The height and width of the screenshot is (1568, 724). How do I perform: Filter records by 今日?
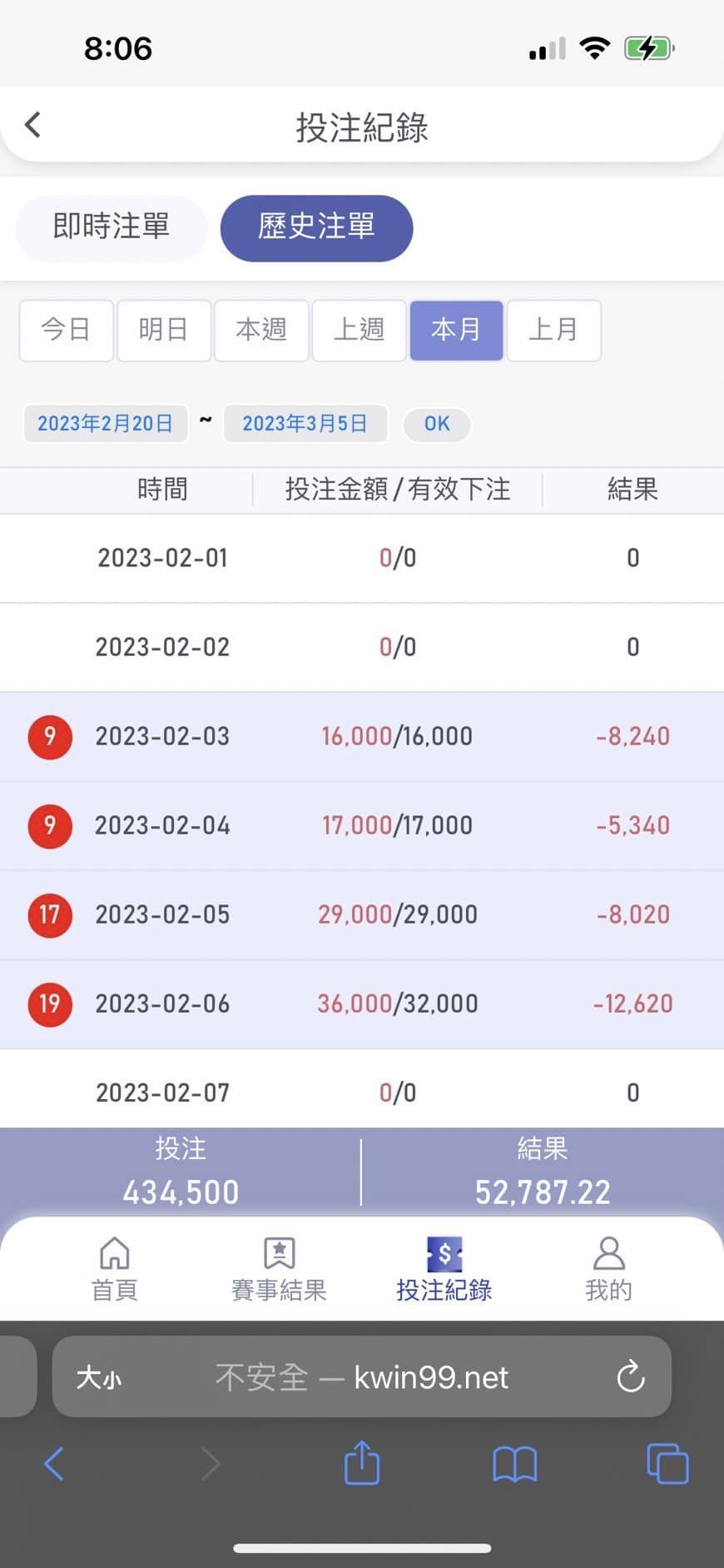point(66,330)
